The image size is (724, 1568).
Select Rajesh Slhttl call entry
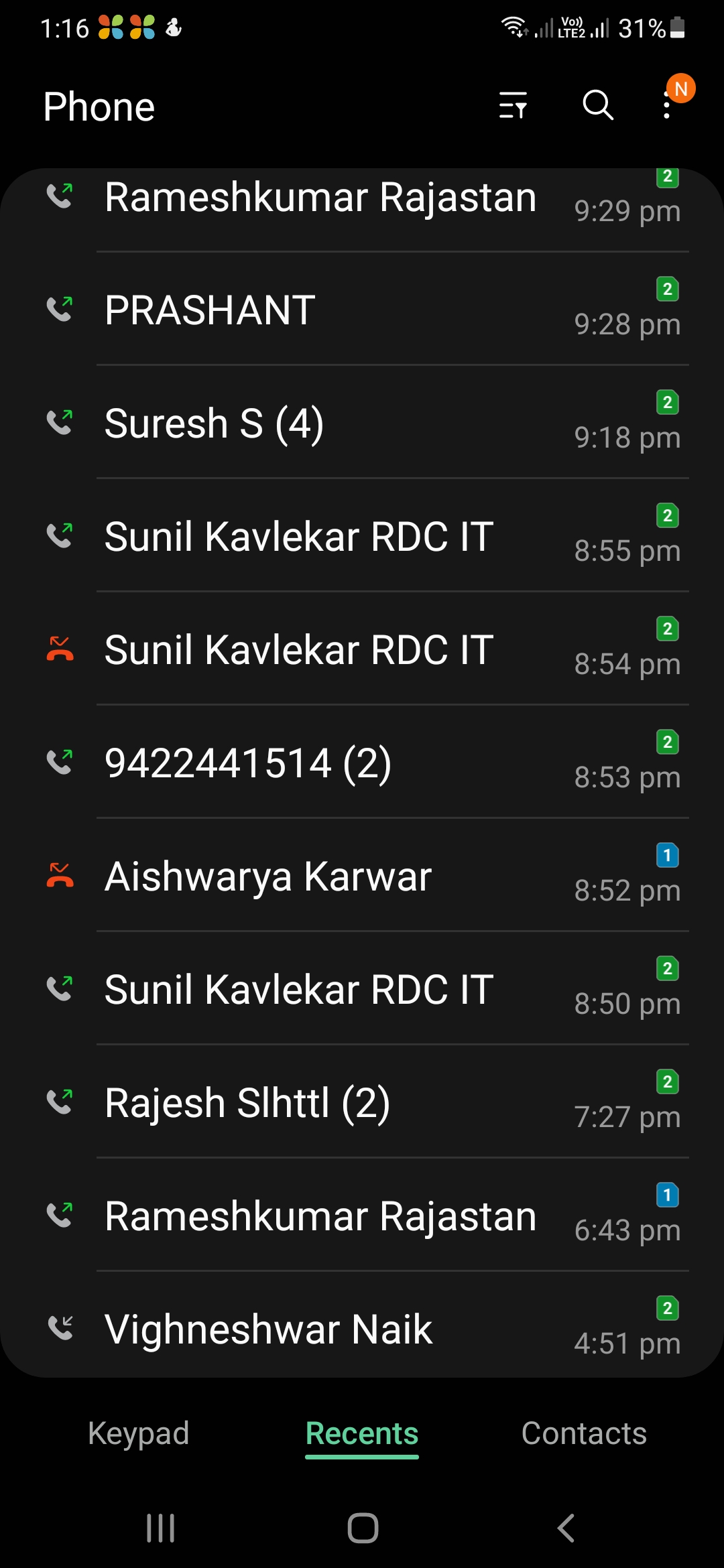point(248,1102)
